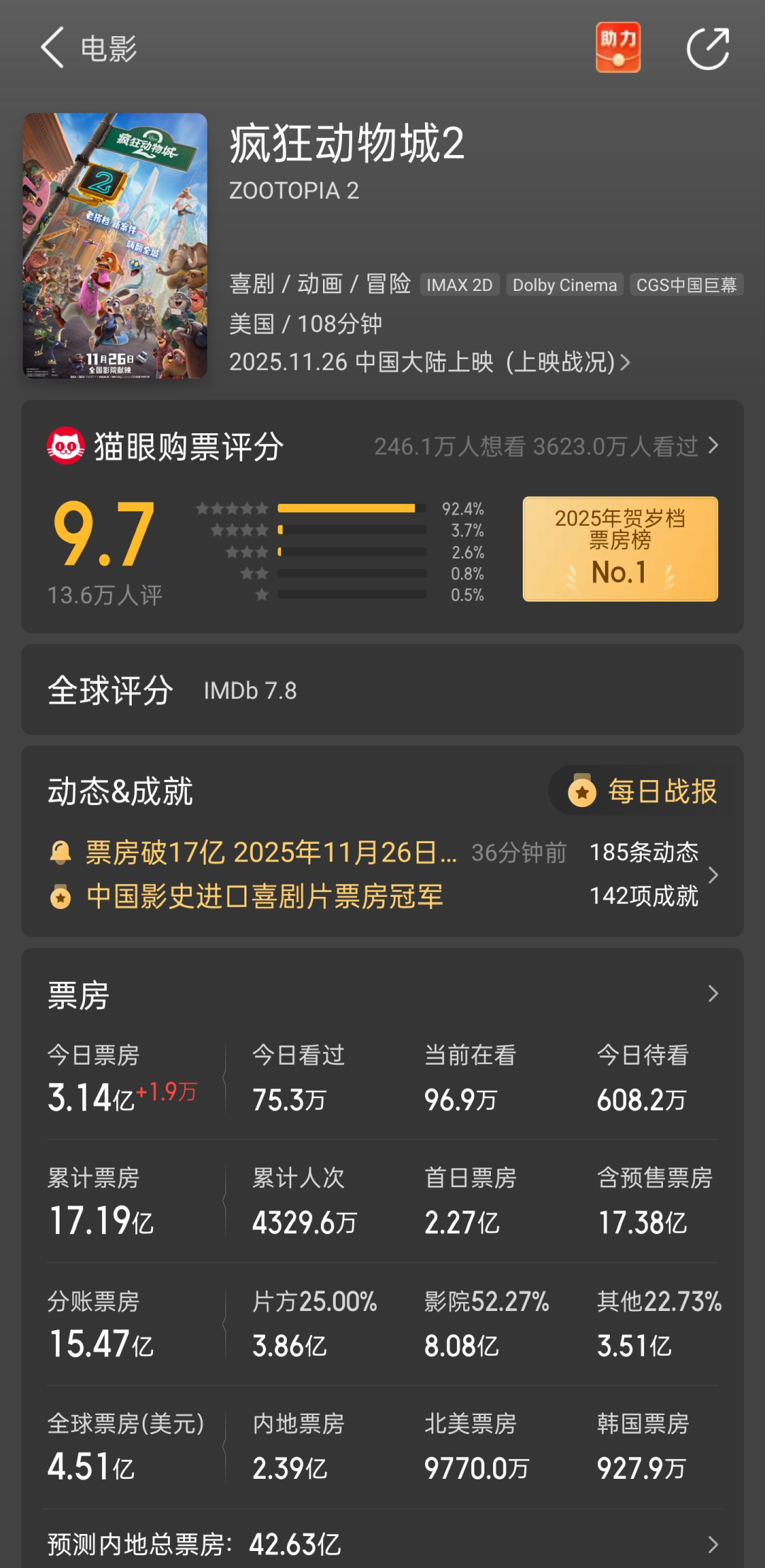This screenshot has height=1568, width=765.
Task: Tap the Maoyan cat logo near 猫眼购票评分
Action: 67,446
